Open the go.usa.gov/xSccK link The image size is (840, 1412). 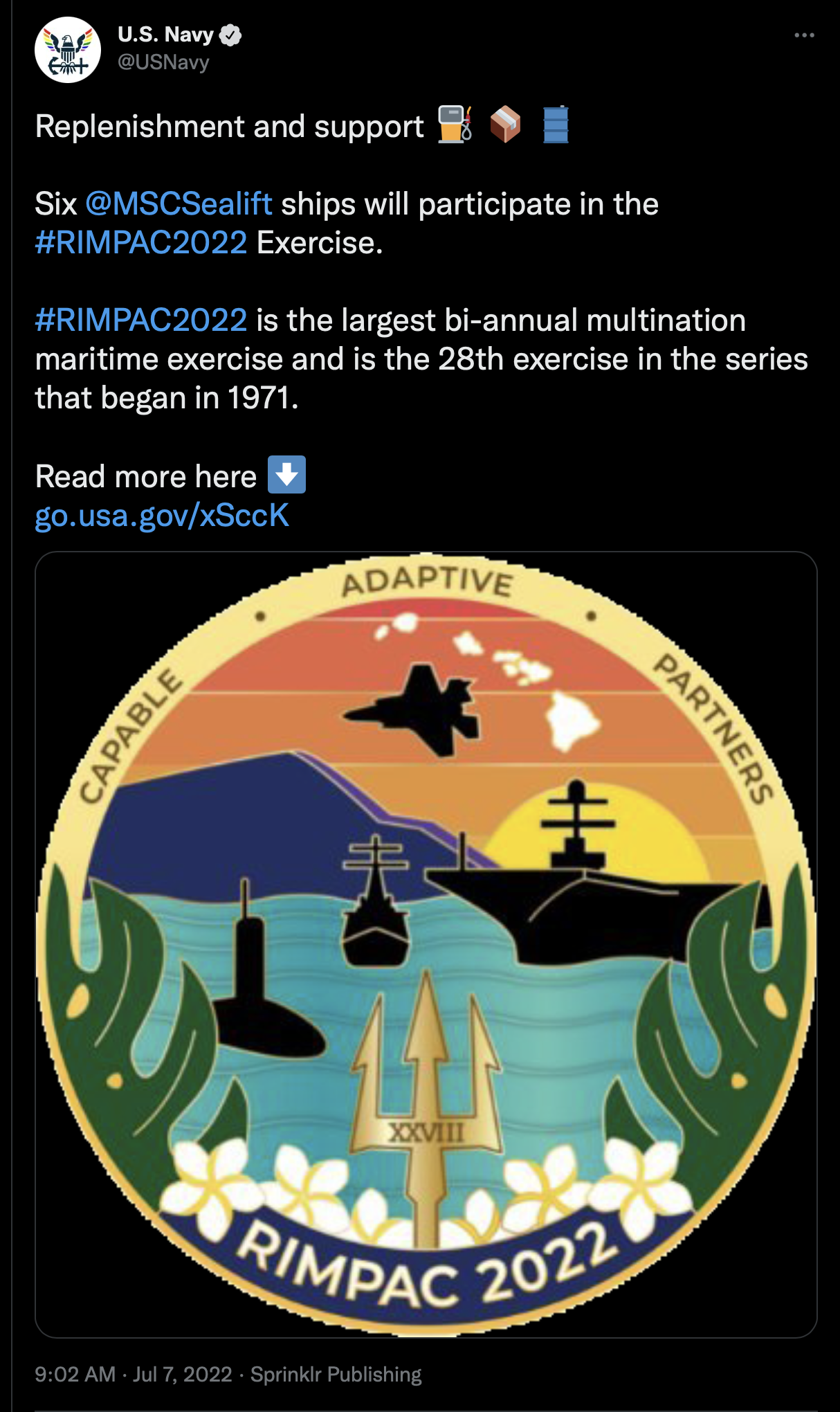tap(162, 516)
